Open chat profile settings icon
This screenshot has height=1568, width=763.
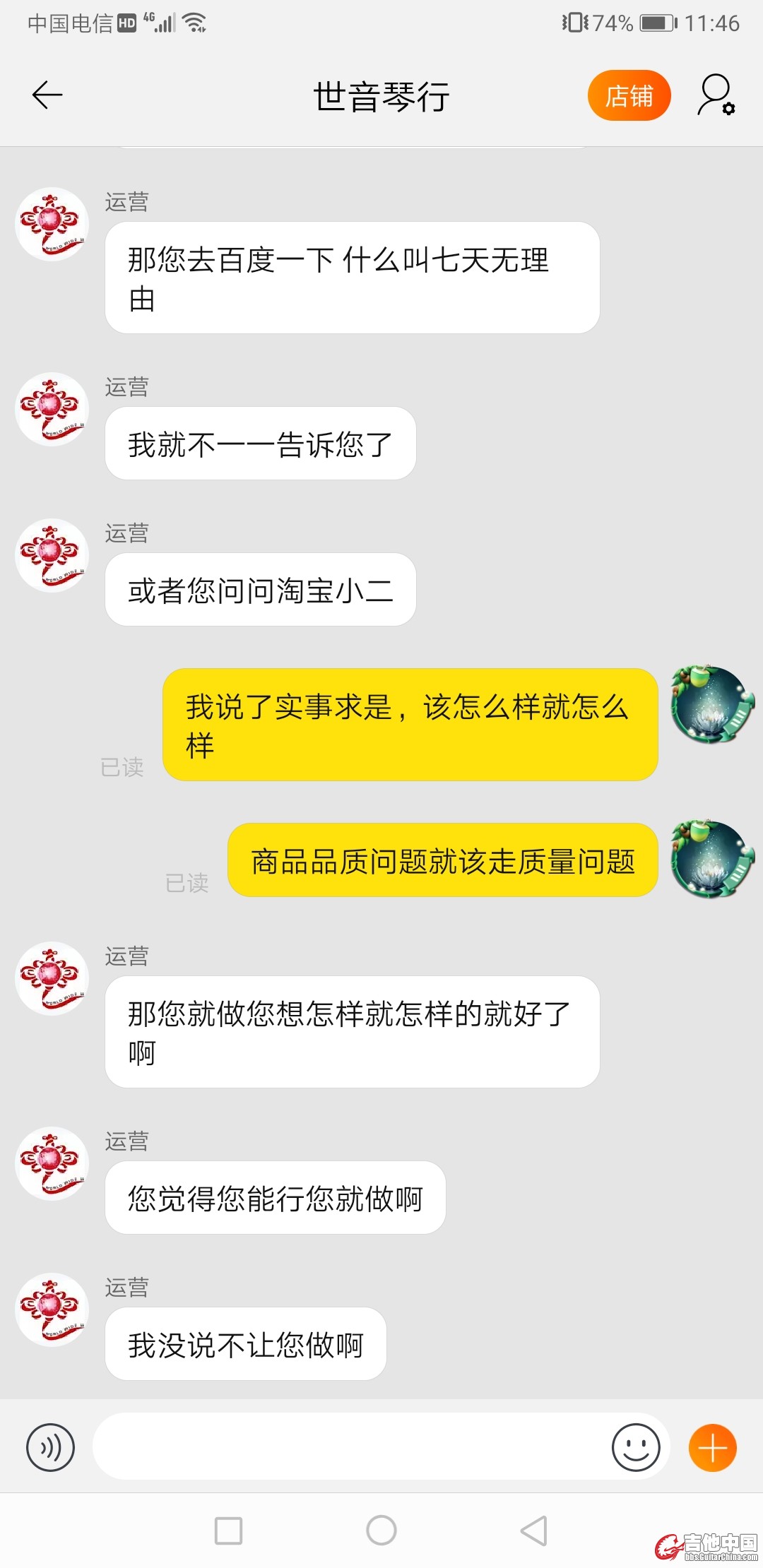click(716, 95)
